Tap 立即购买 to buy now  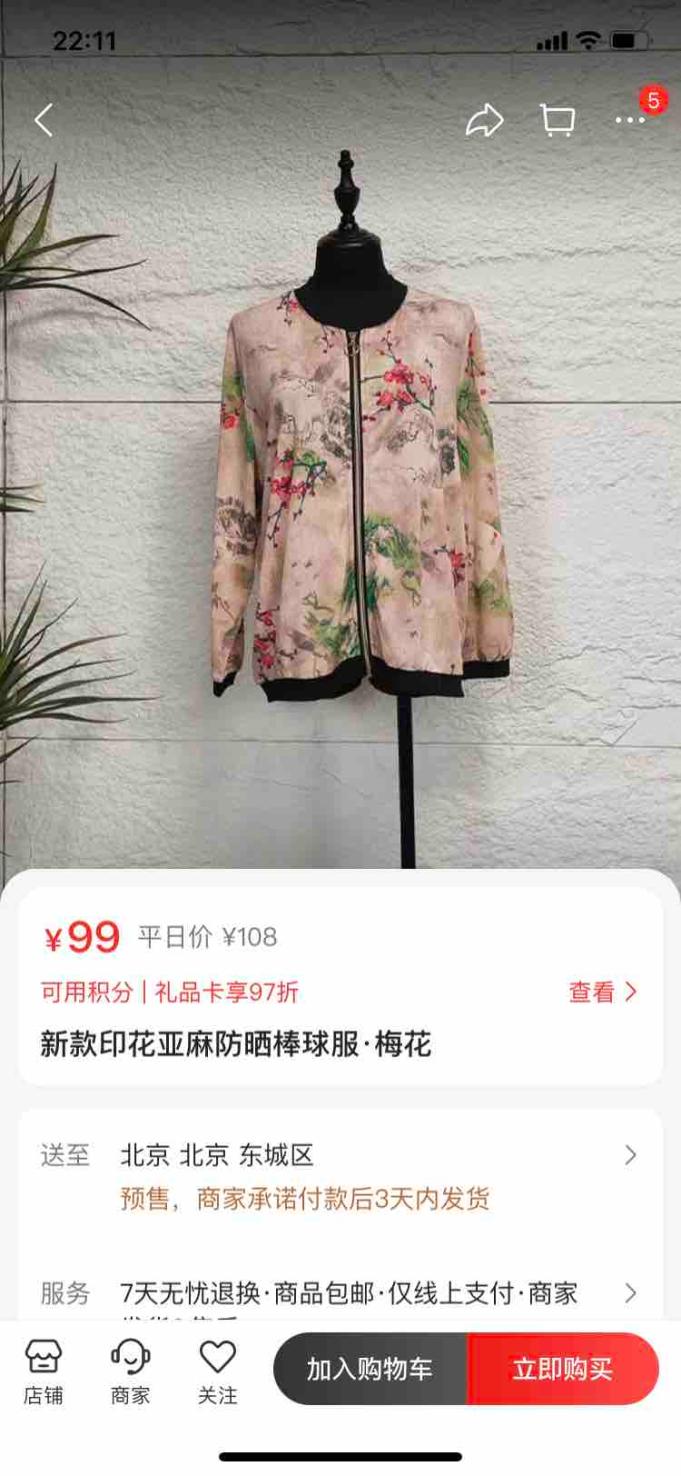click(x=563, y=1369)
